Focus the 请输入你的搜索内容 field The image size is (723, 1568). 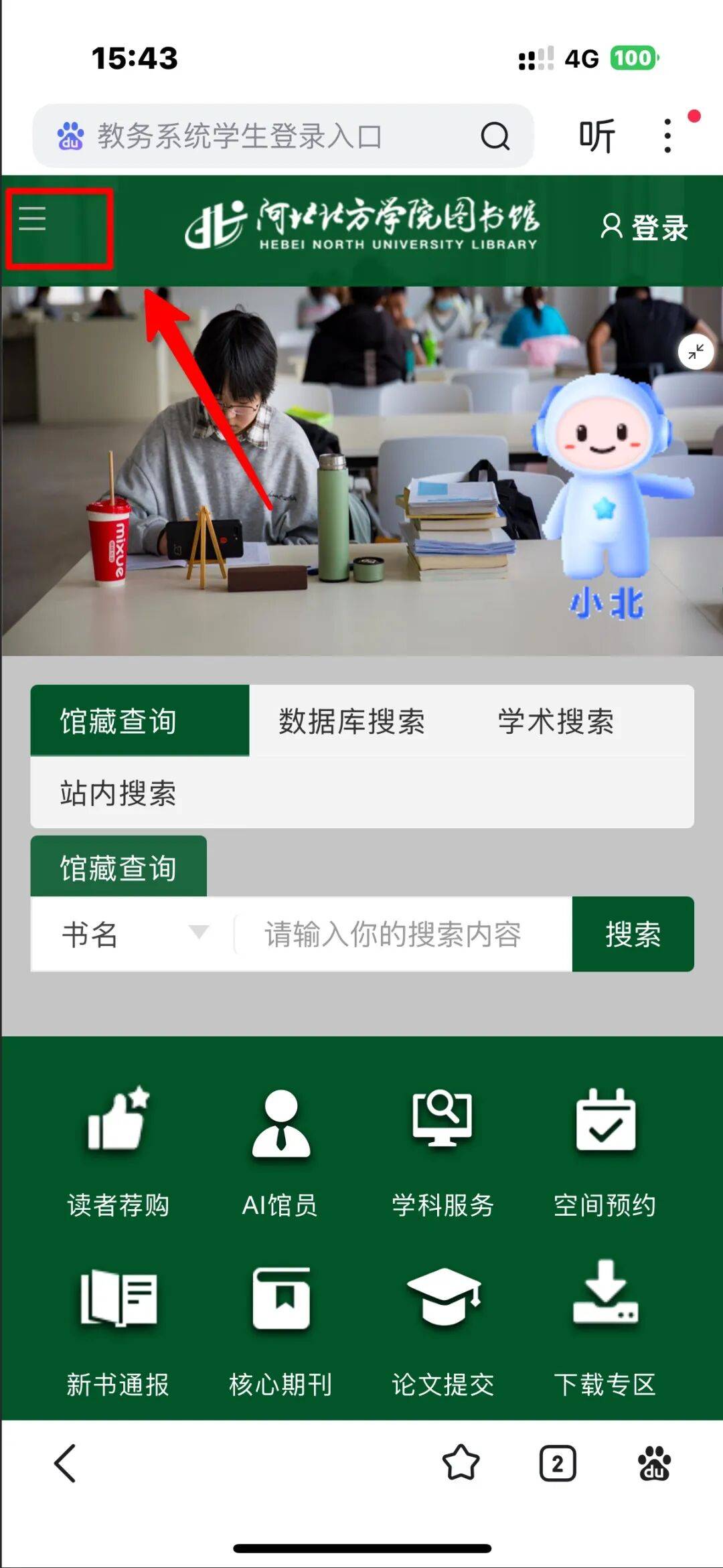402,934
